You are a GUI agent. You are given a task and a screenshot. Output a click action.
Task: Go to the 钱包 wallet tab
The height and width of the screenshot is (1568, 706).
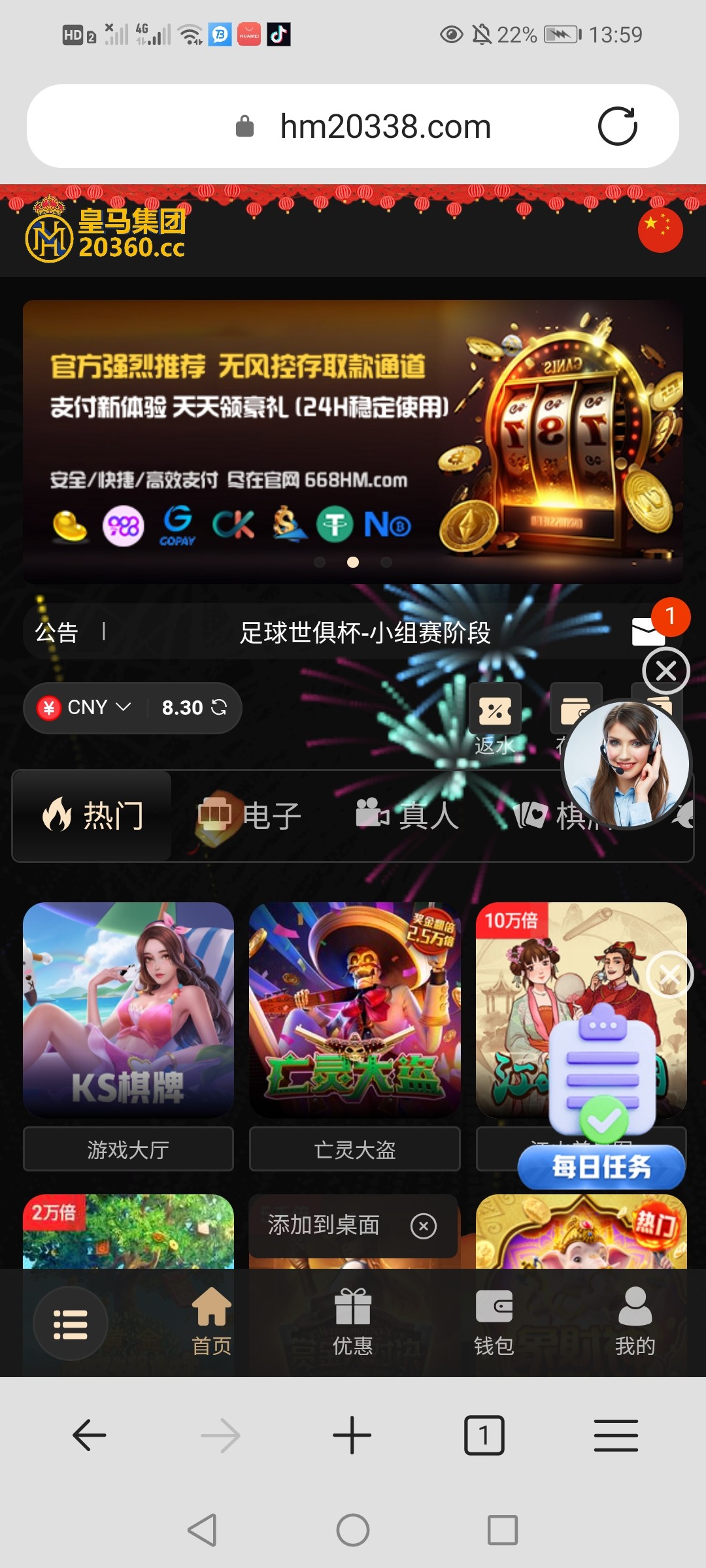pos(494,1322)
